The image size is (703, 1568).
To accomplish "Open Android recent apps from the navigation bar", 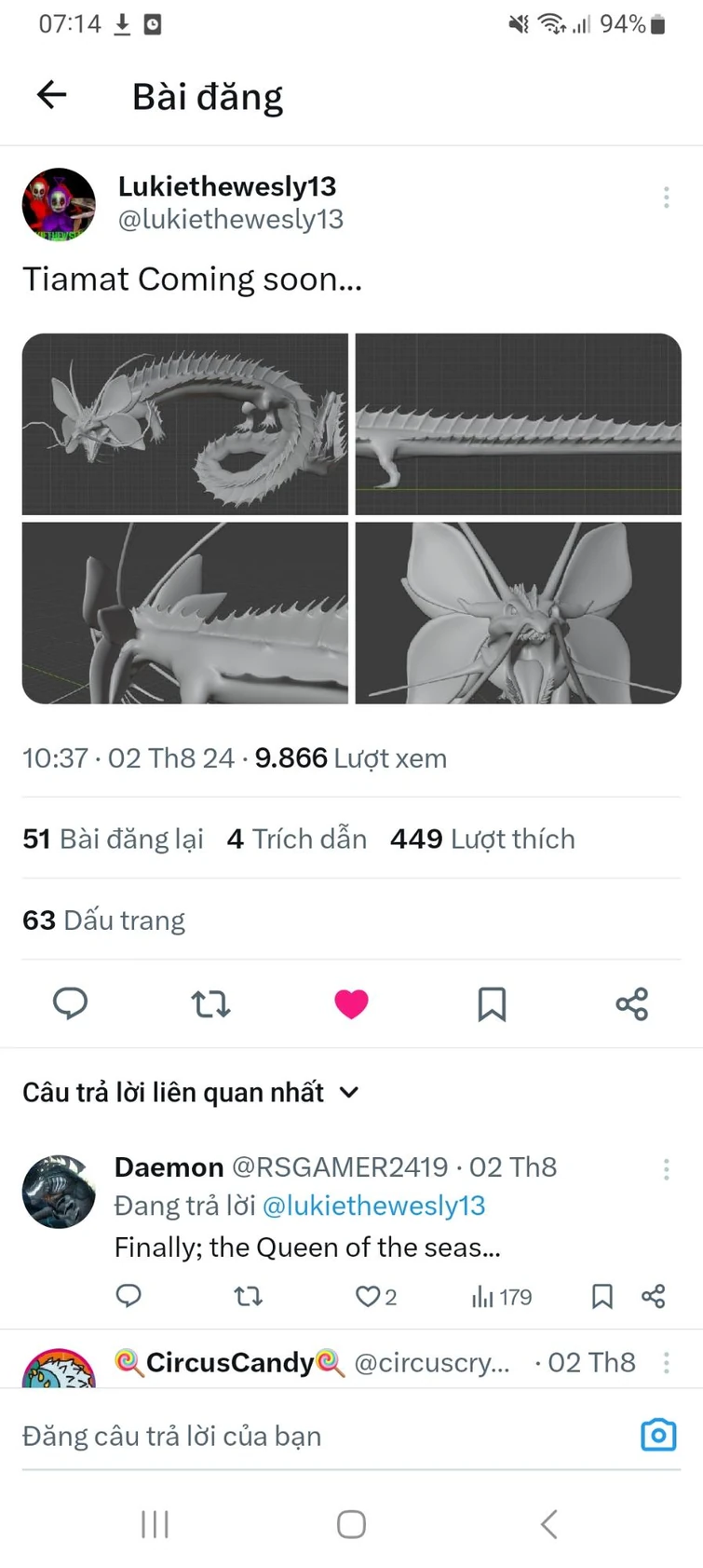I will coord(154,1524).
